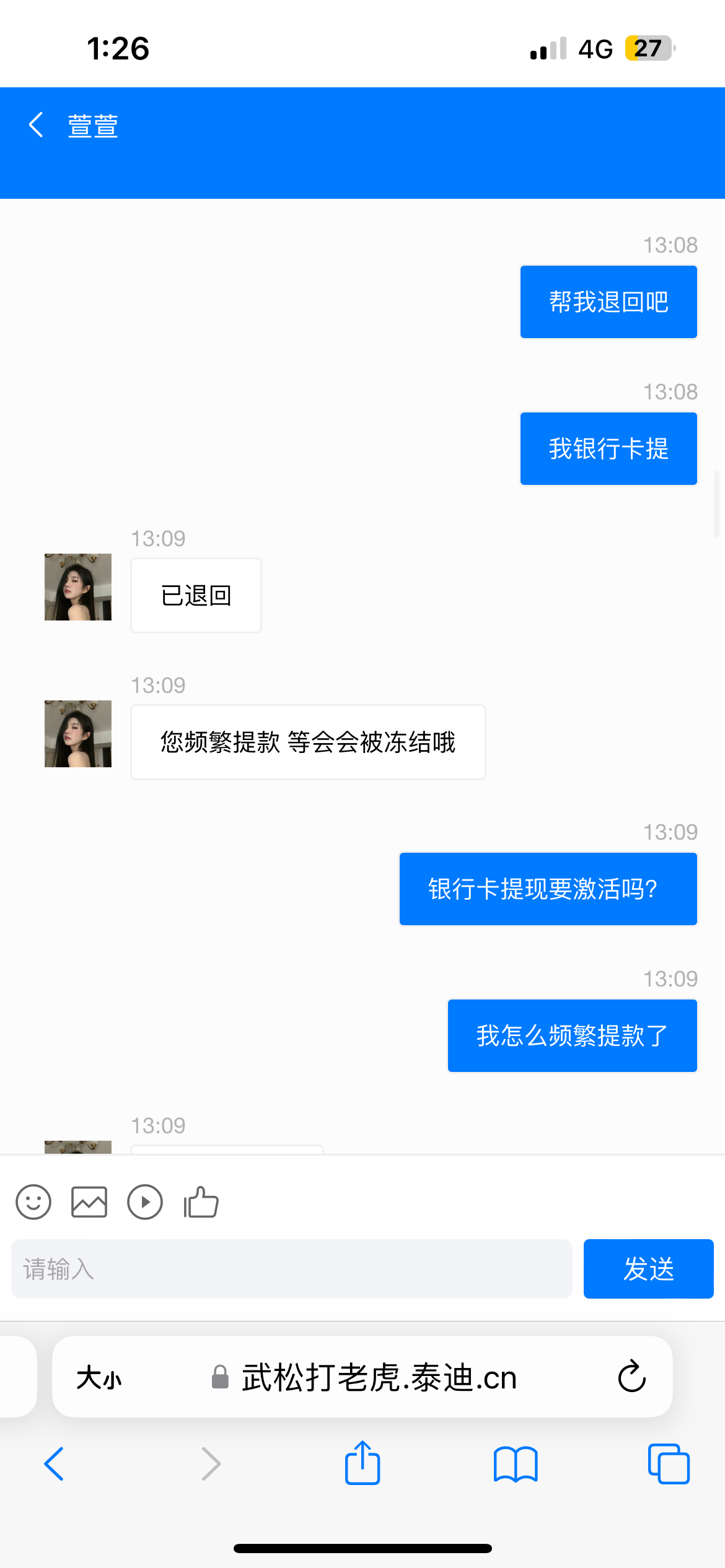
Task: Navigate back in Safari
Action: click(54, 1464)
